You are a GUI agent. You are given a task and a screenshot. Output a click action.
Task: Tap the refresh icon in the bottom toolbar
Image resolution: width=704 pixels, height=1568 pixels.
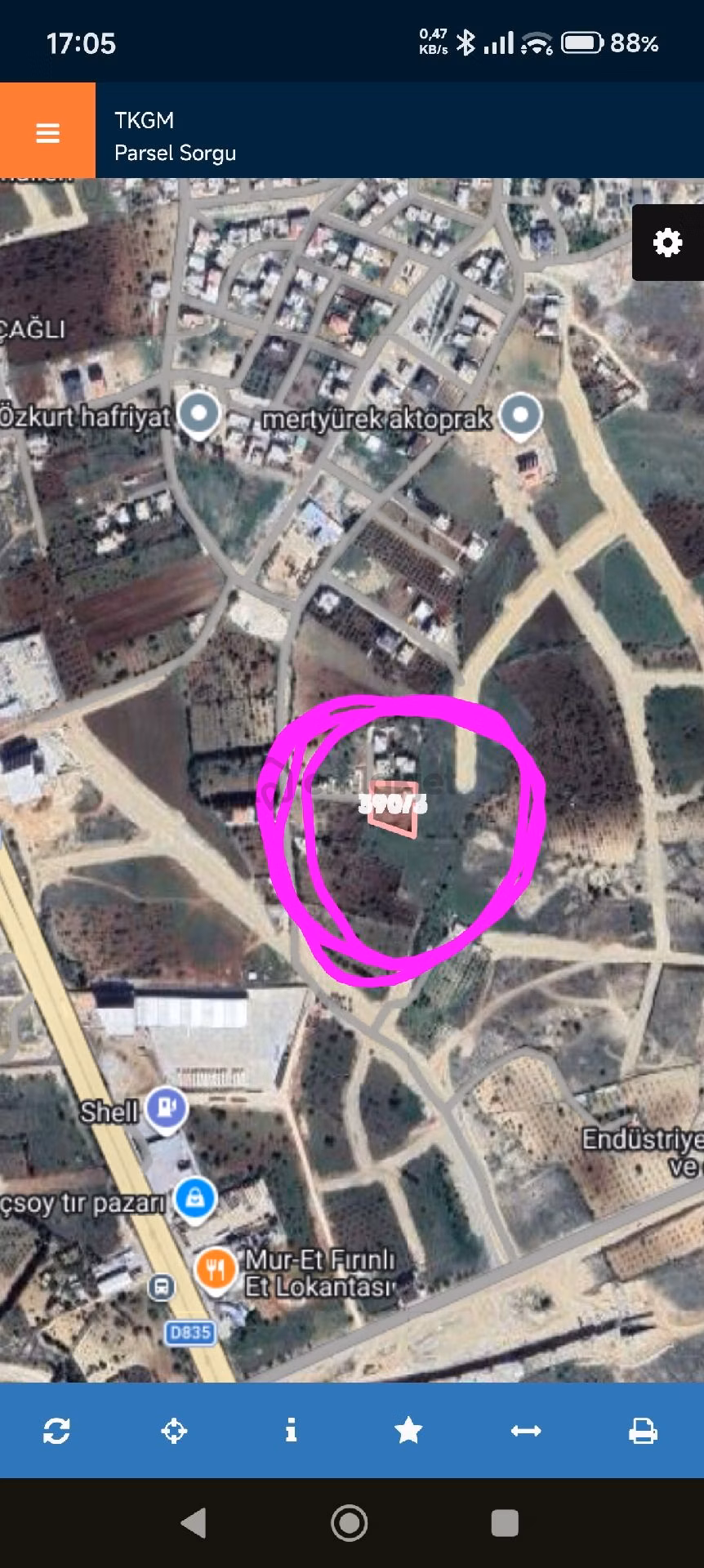pyautogui.click(x=56, y=1431)
